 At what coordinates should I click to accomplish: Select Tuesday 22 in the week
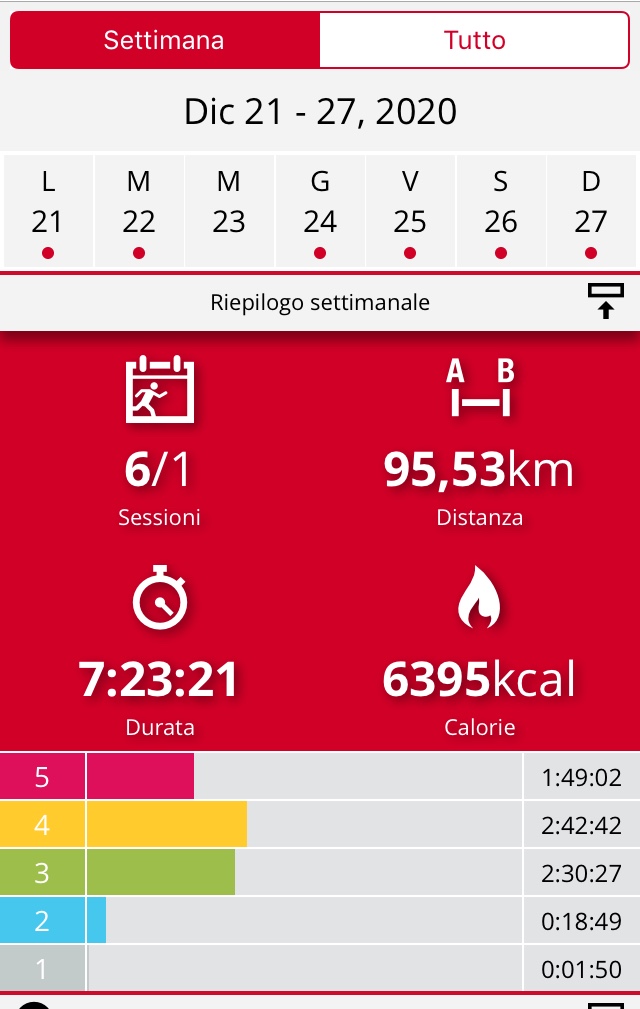coord(139,210)
